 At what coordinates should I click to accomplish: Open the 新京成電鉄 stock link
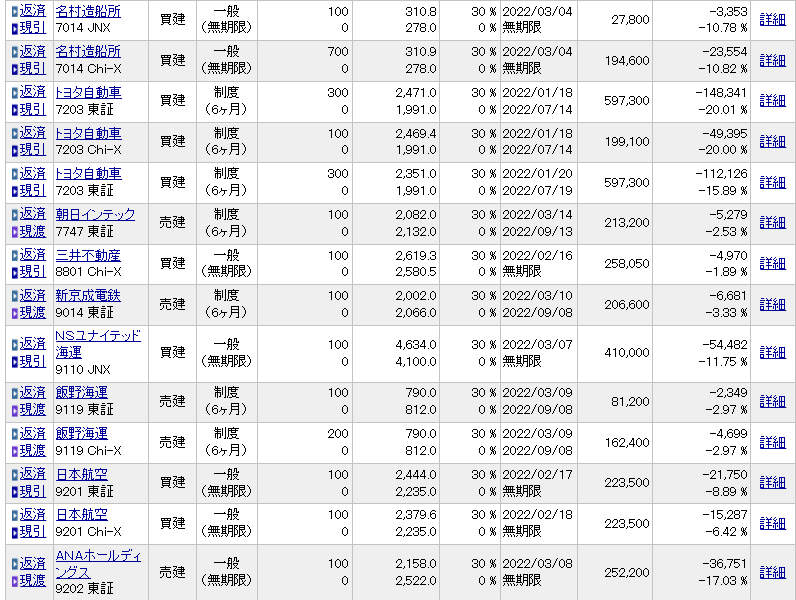[88, 295]
